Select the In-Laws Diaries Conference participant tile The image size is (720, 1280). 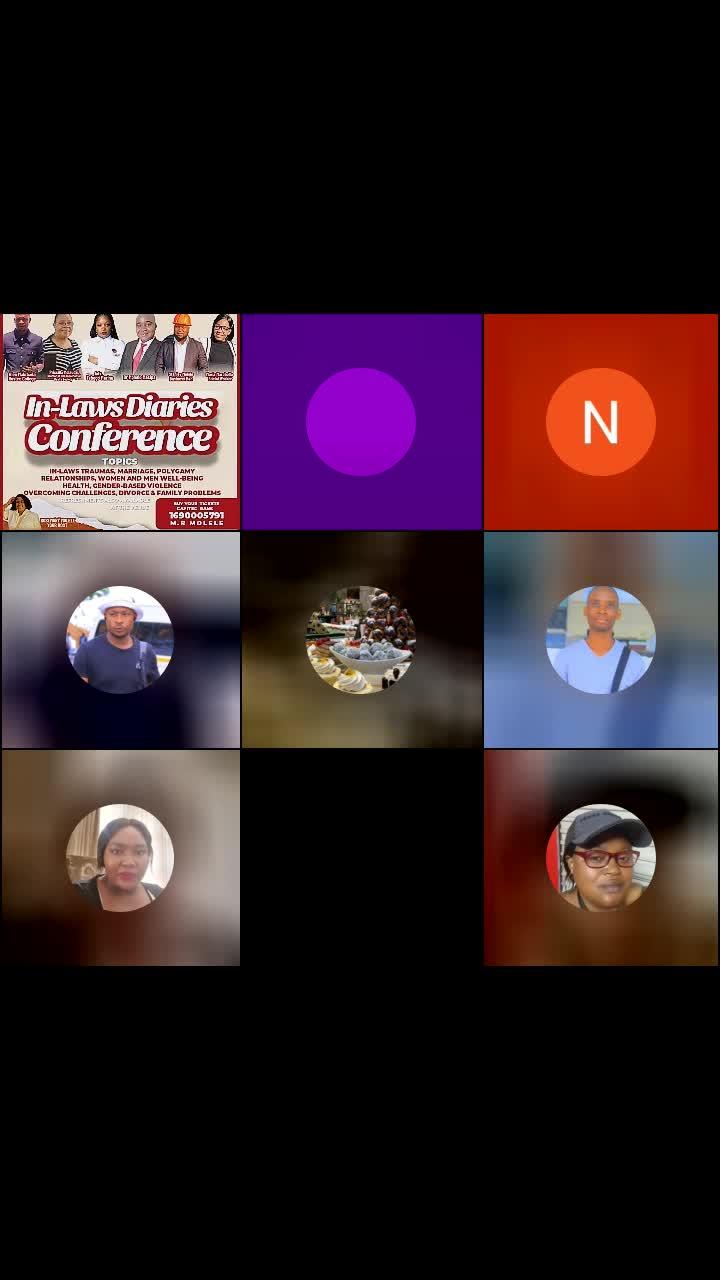coord(120,421)
